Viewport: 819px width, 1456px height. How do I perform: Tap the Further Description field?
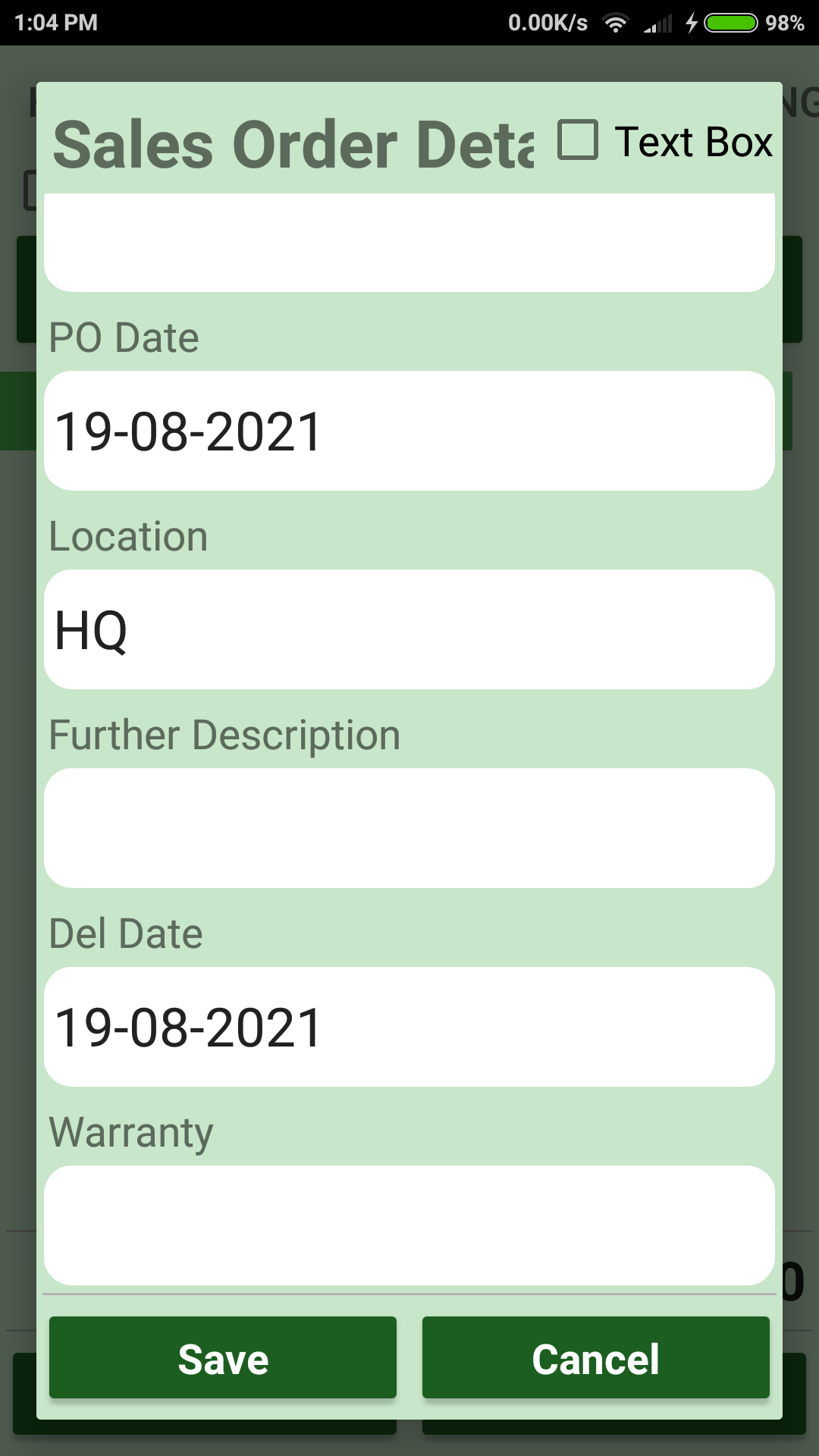[409, 828]
